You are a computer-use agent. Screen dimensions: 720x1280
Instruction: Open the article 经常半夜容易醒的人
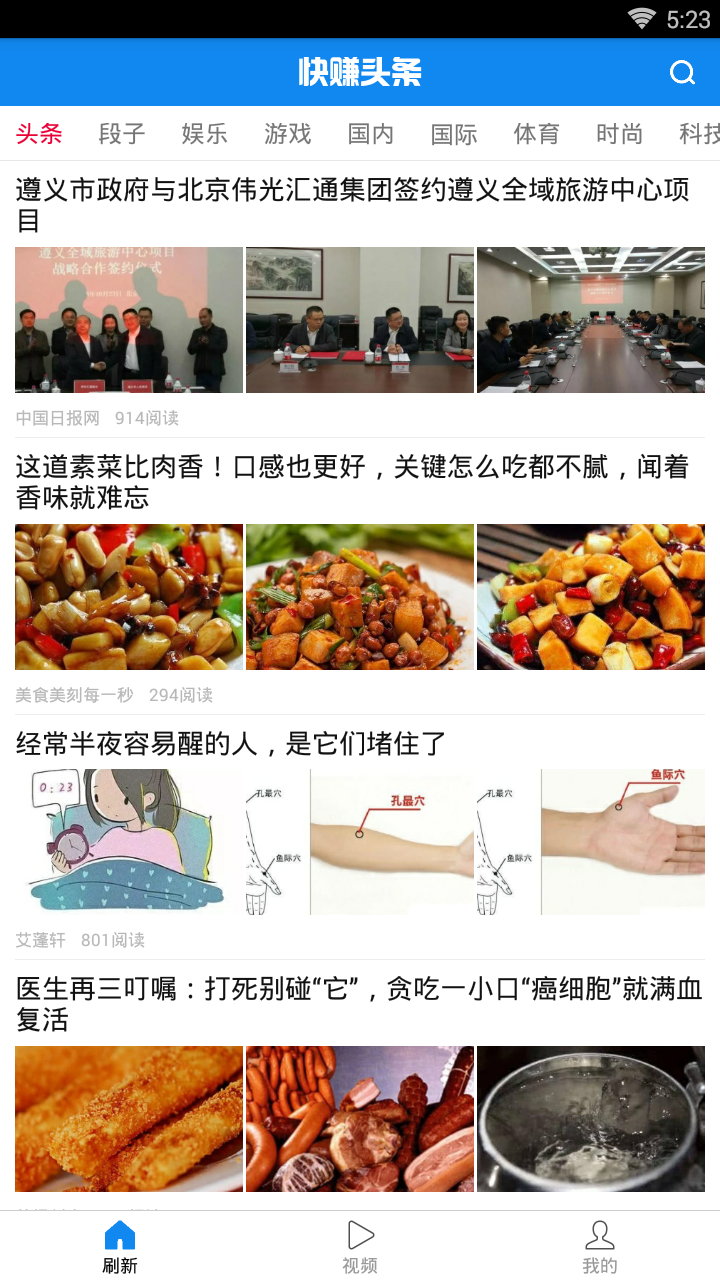tap(230, 743)
